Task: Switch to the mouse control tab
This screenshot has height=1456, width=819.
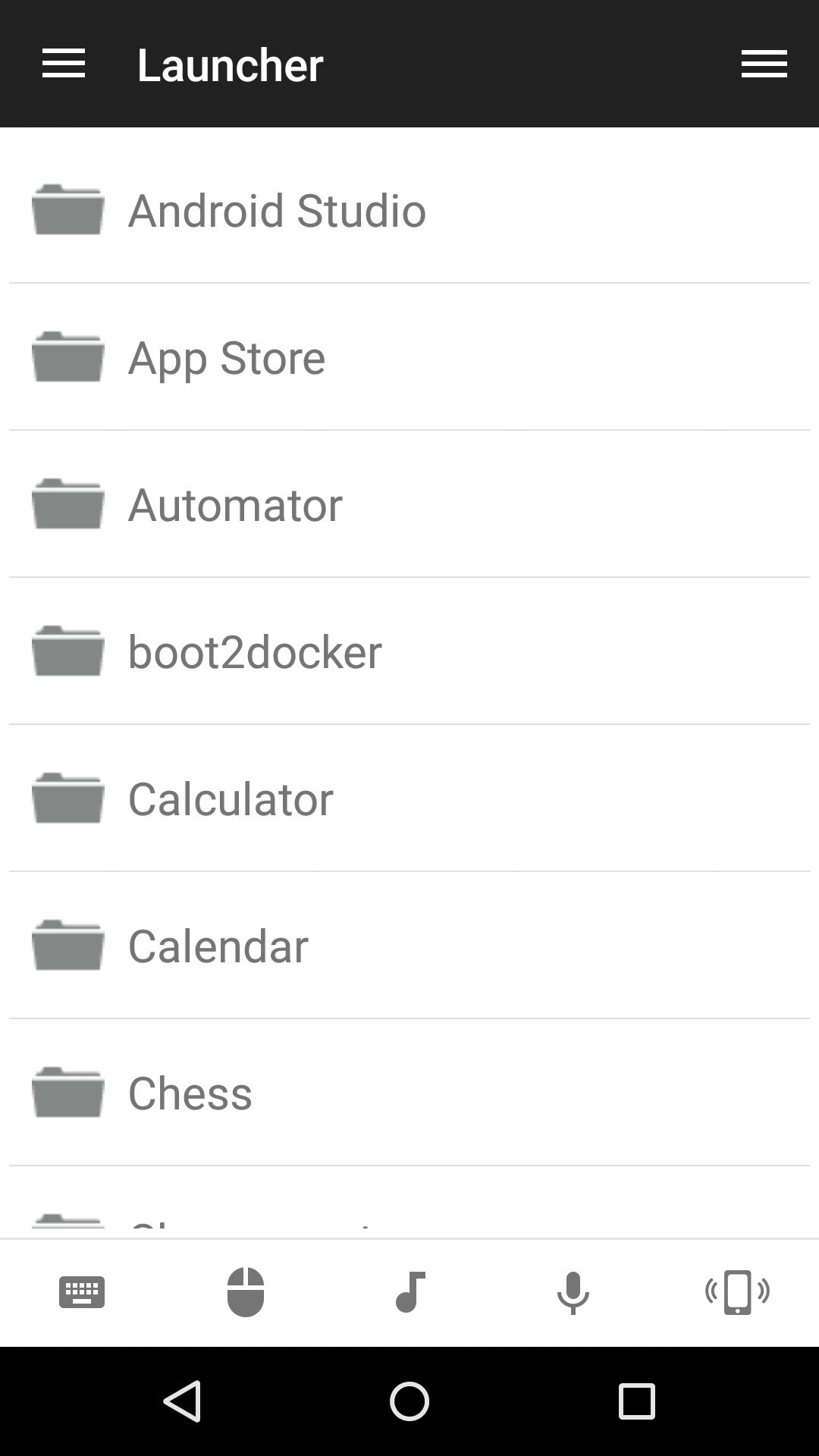Action: pyautogui.click(x=246, y=1292)
